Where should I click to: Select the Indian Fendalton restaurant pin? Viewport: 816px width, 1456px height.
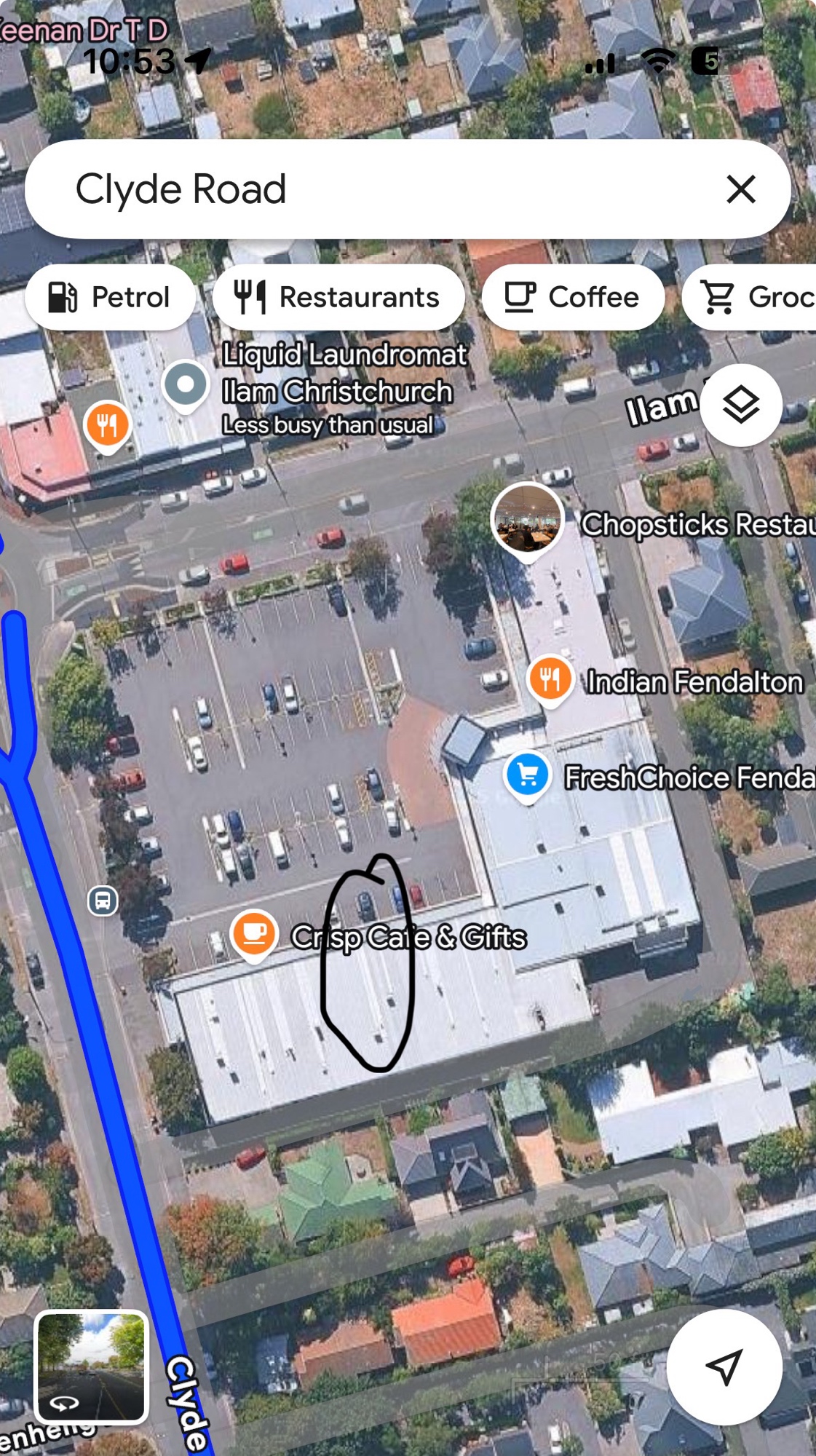(x=550, y=679)
